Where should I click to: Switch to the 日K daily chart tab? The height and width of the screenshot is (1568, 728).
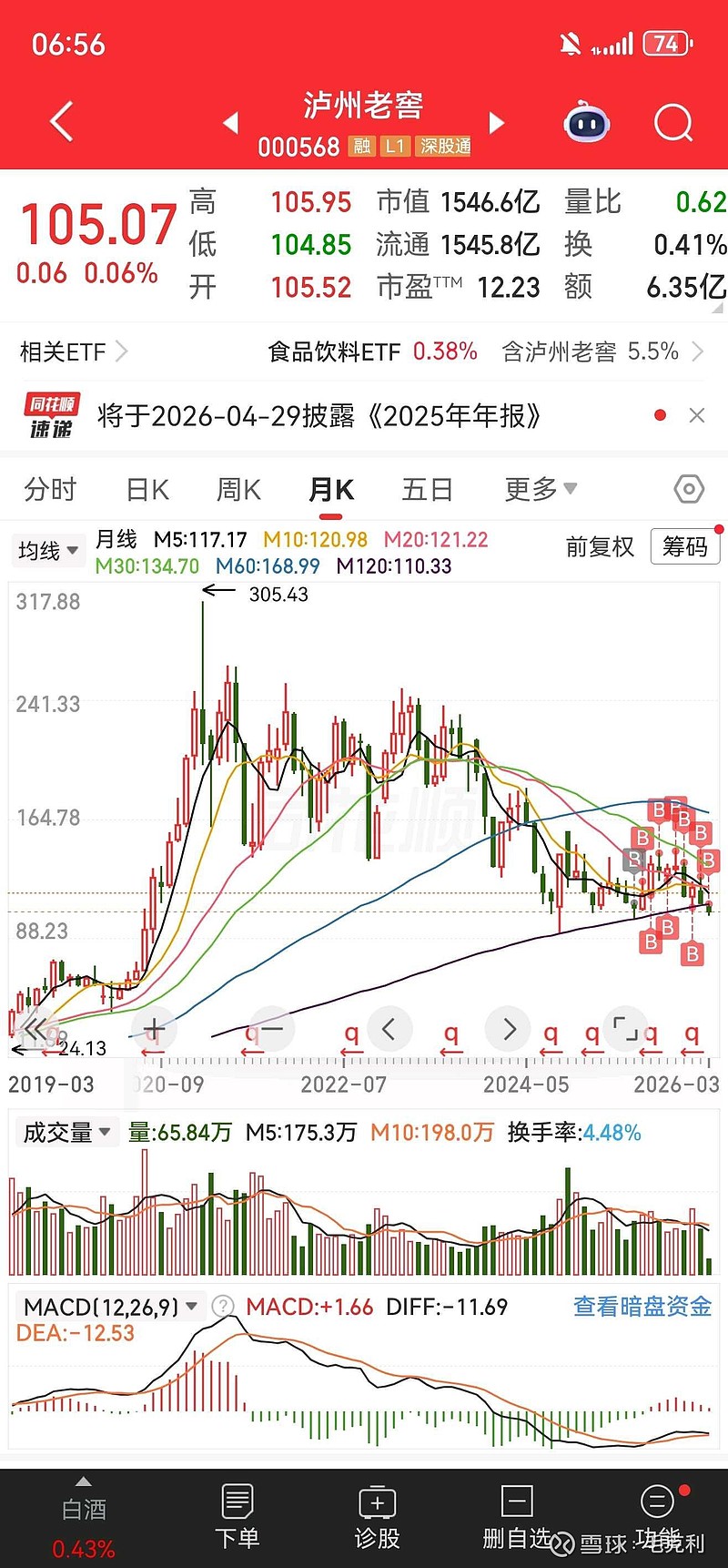coord(146,489)
